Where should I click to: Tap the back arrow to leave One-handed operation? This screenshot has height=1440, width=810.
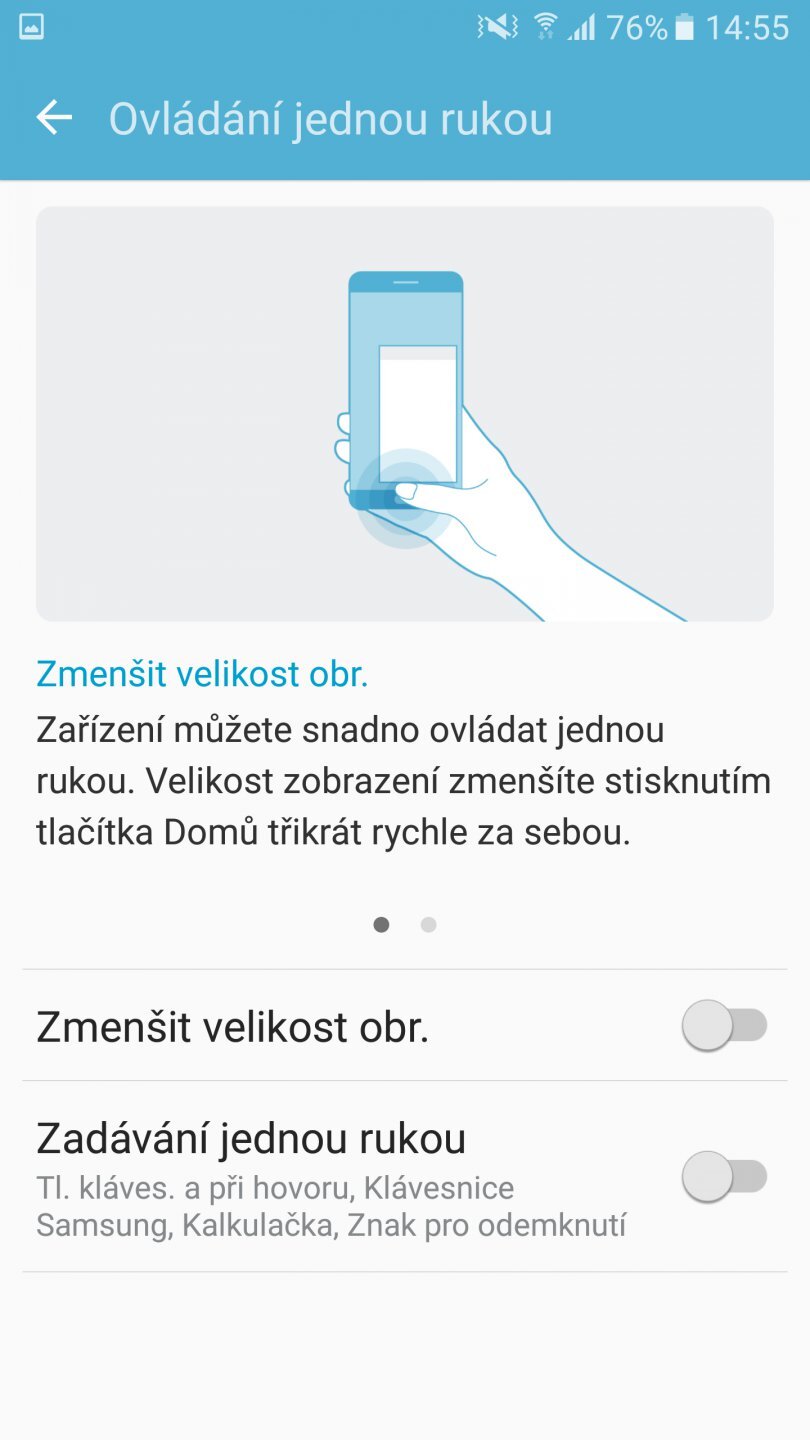55,117
